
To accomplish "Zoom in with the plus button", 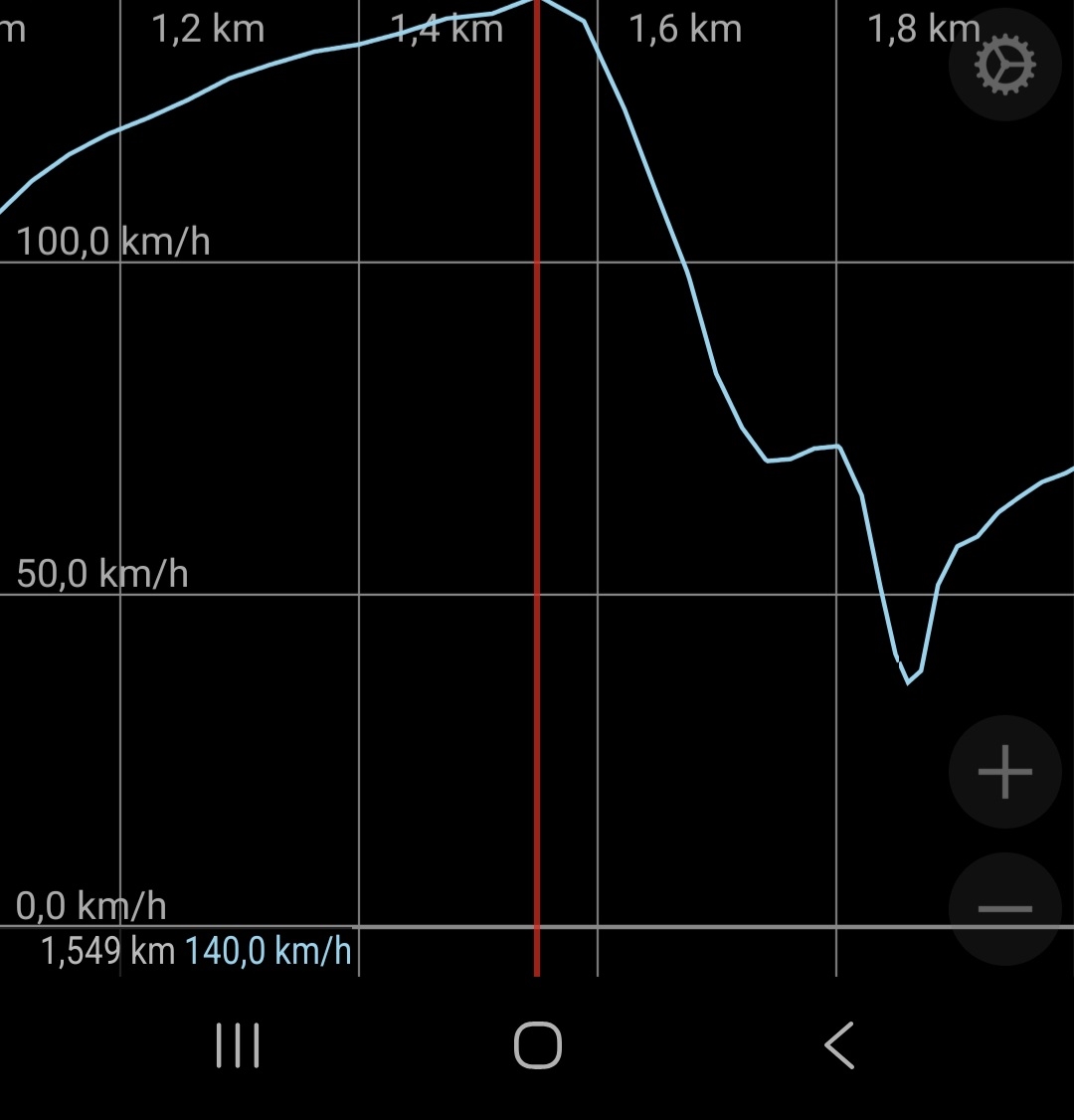I will [1004, 772].
